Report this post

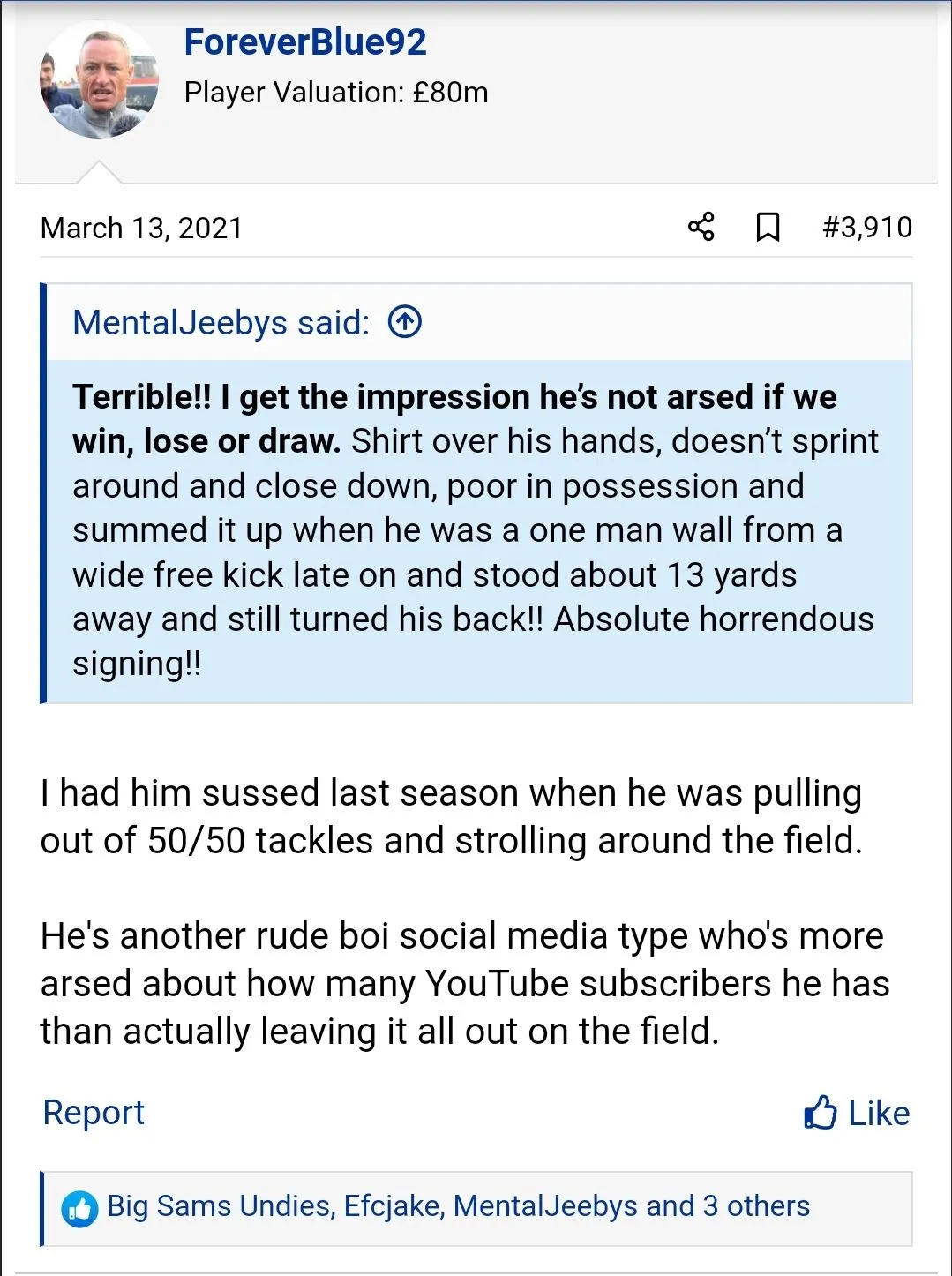click(x=94, y=1113)
